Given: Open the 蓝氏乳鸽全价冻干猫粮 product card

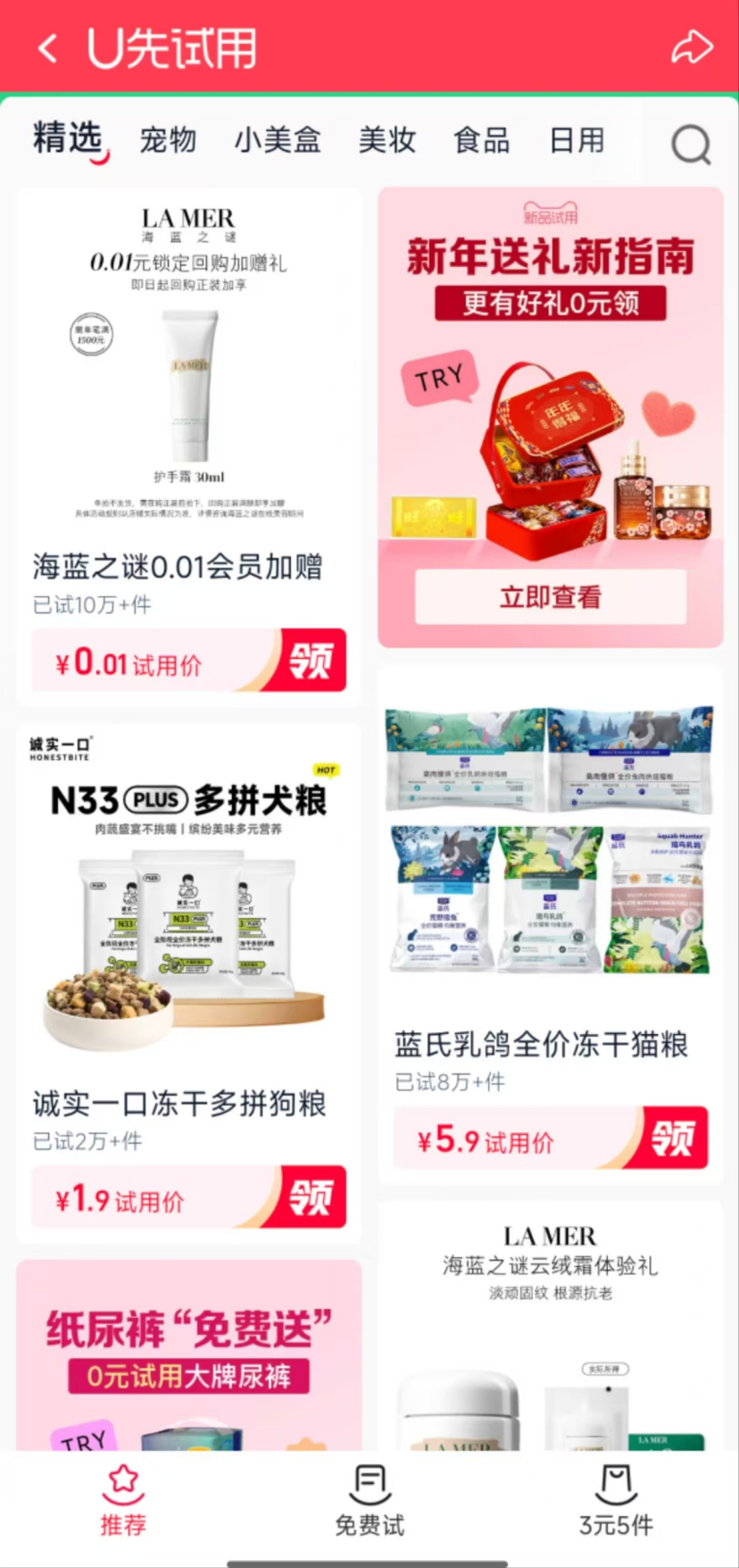Looking at the screenshot, I should tap(551, 924).
